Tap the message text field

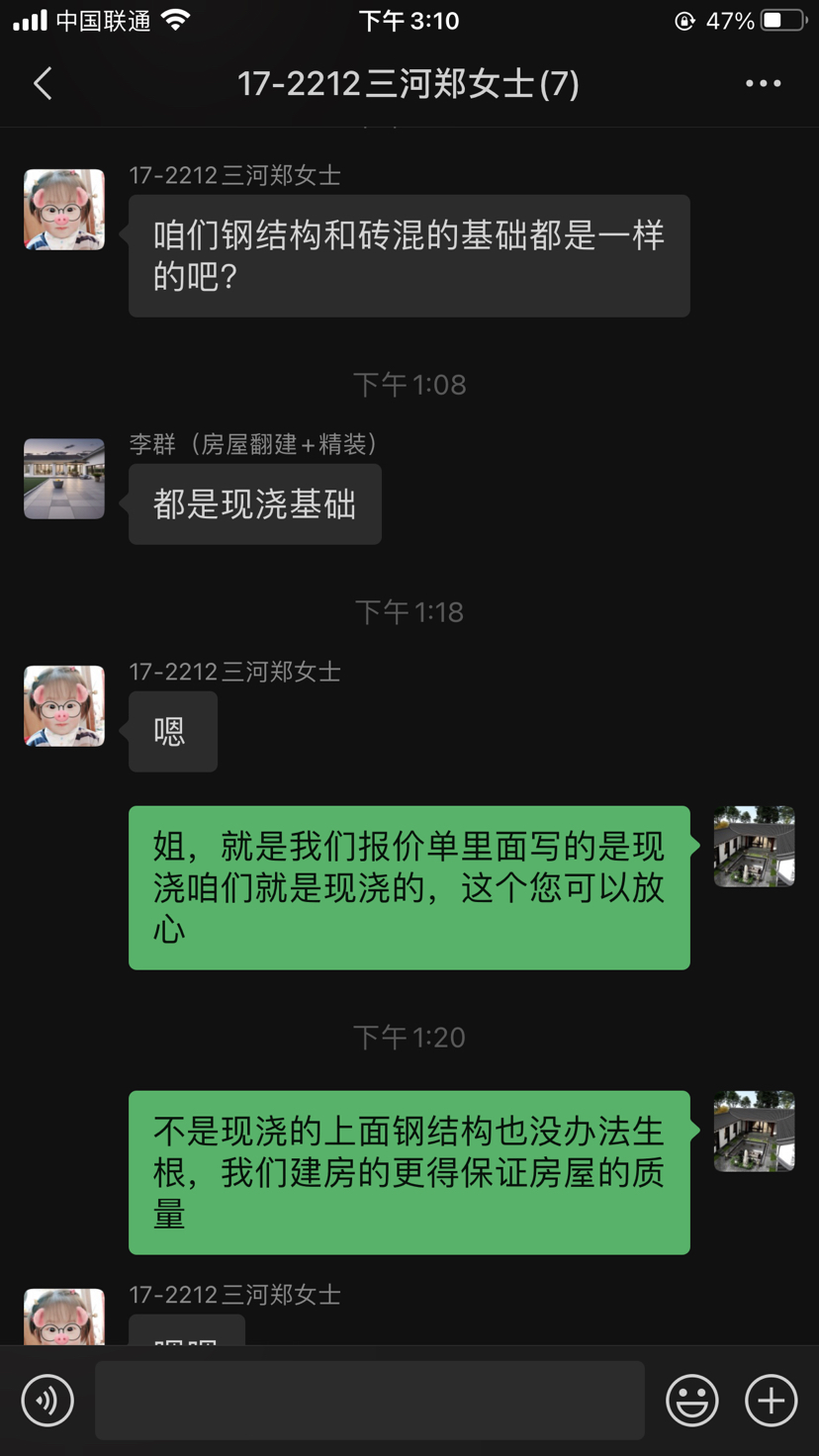tap(370, 1400)
